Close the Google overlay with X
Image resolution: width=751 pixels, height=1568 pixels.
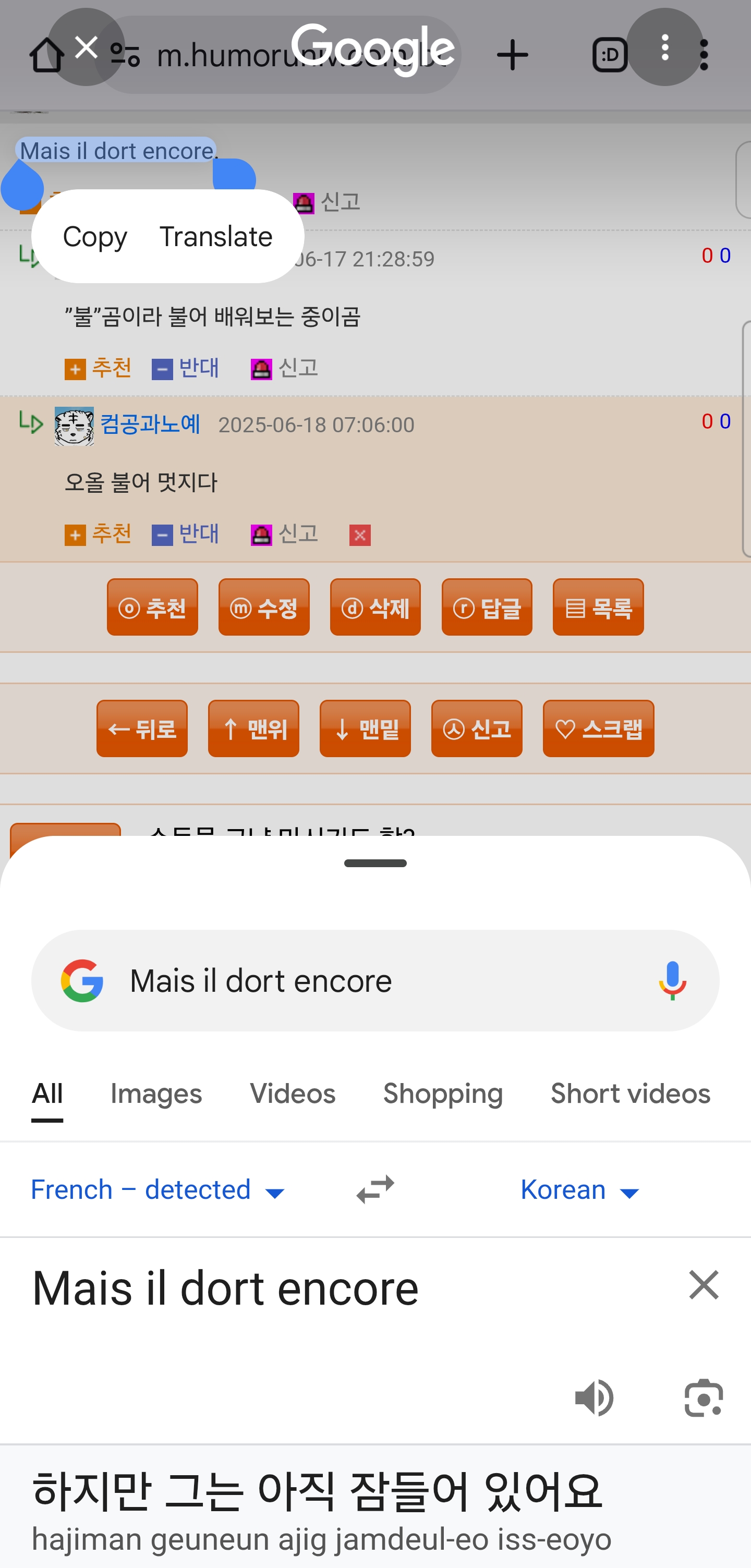pos(86,47)
